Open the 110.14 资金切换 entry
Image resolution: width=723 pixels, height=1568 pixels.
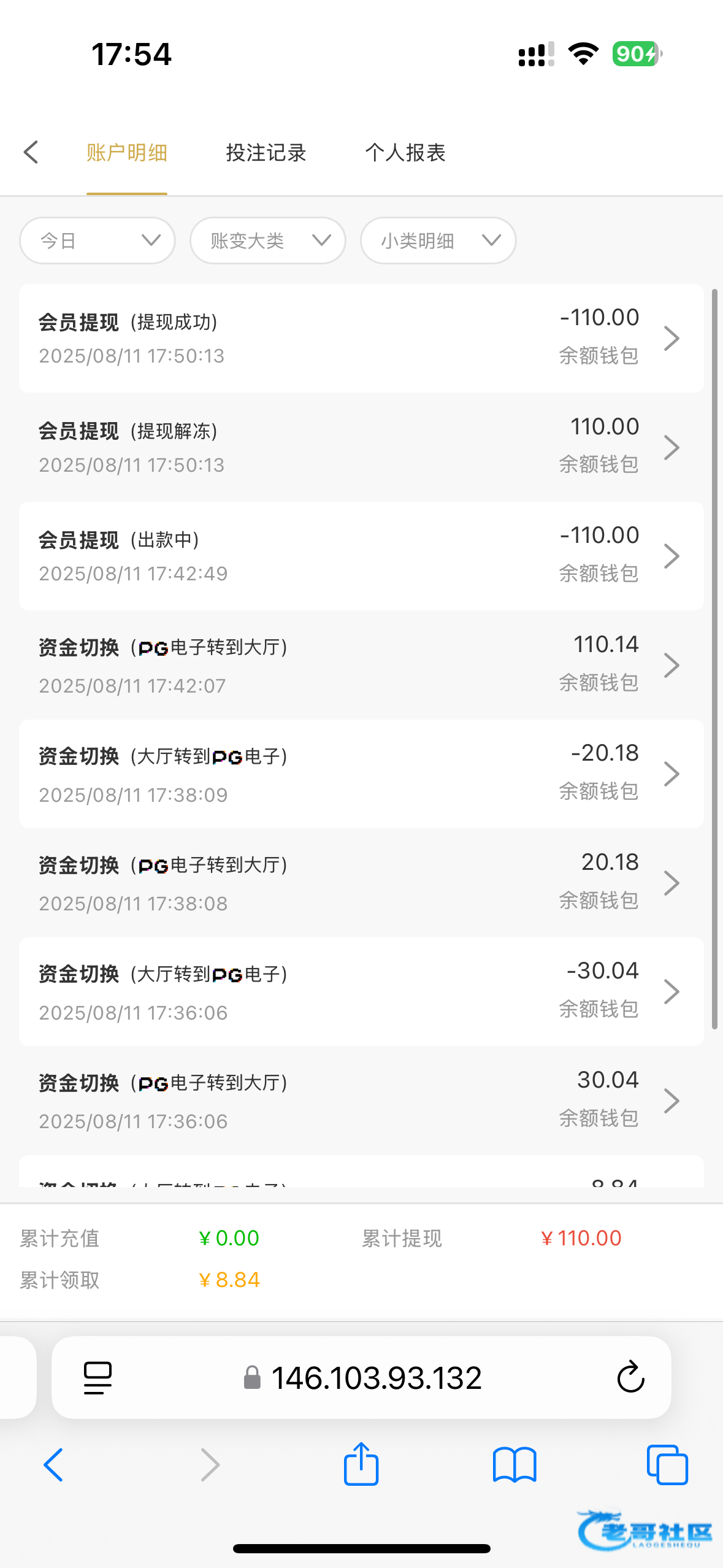tap(361, 665)
